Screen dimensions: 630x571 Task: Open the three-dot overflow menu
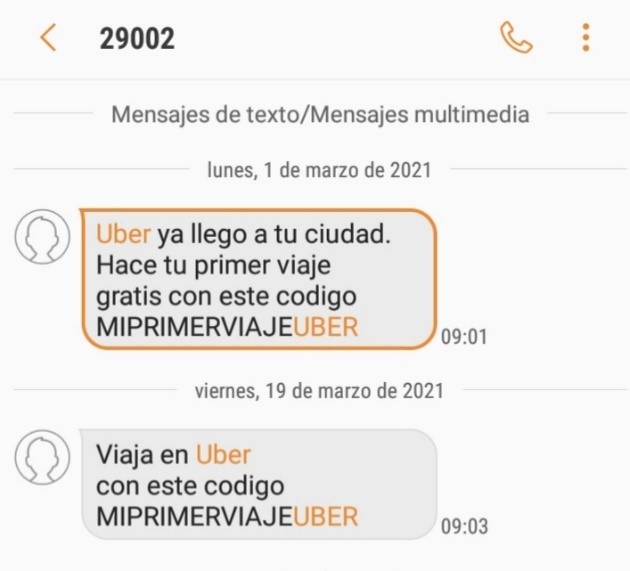pyautogui.click(x=585, y=38)
